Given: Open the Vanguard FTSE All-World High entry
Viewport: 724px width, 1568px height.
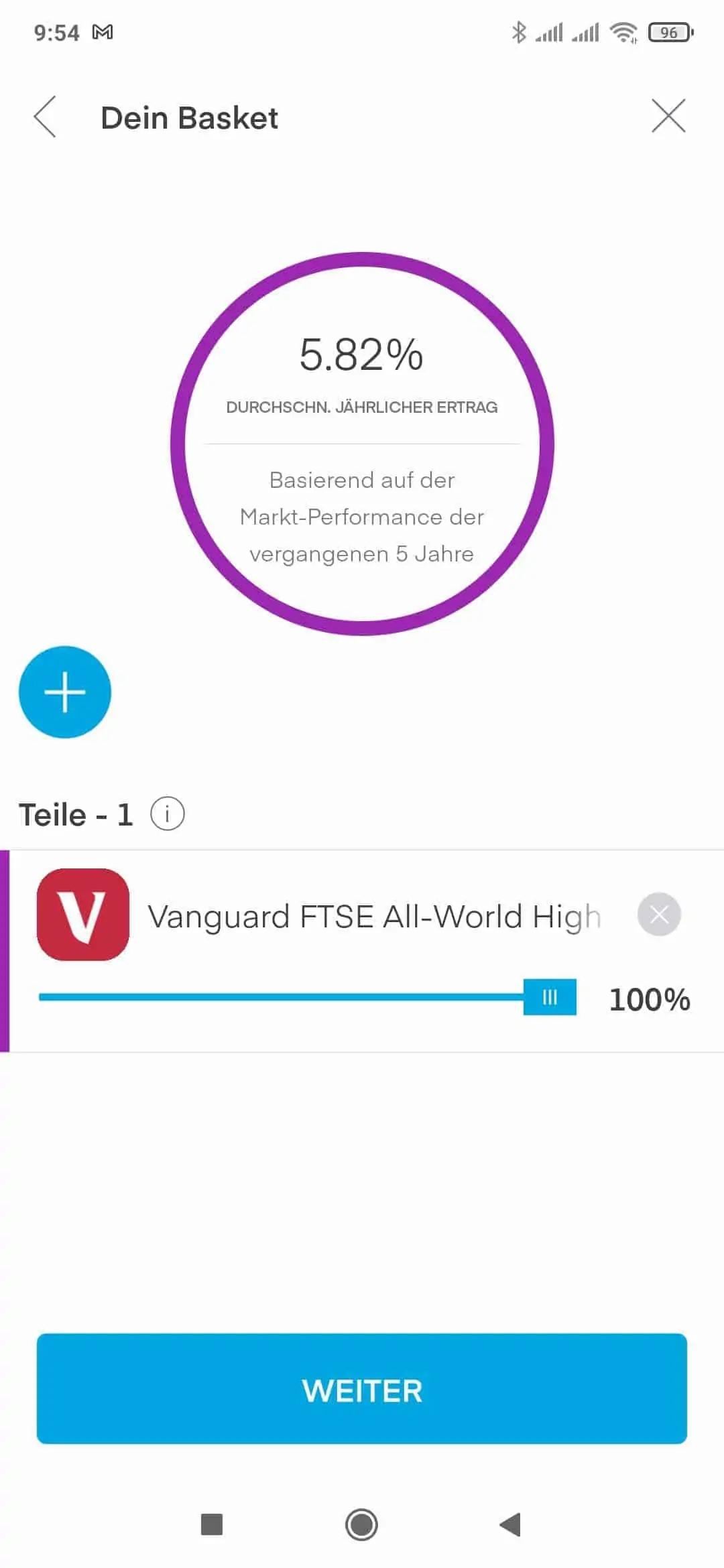Looking at the screenshot, I should click(374, 916).
